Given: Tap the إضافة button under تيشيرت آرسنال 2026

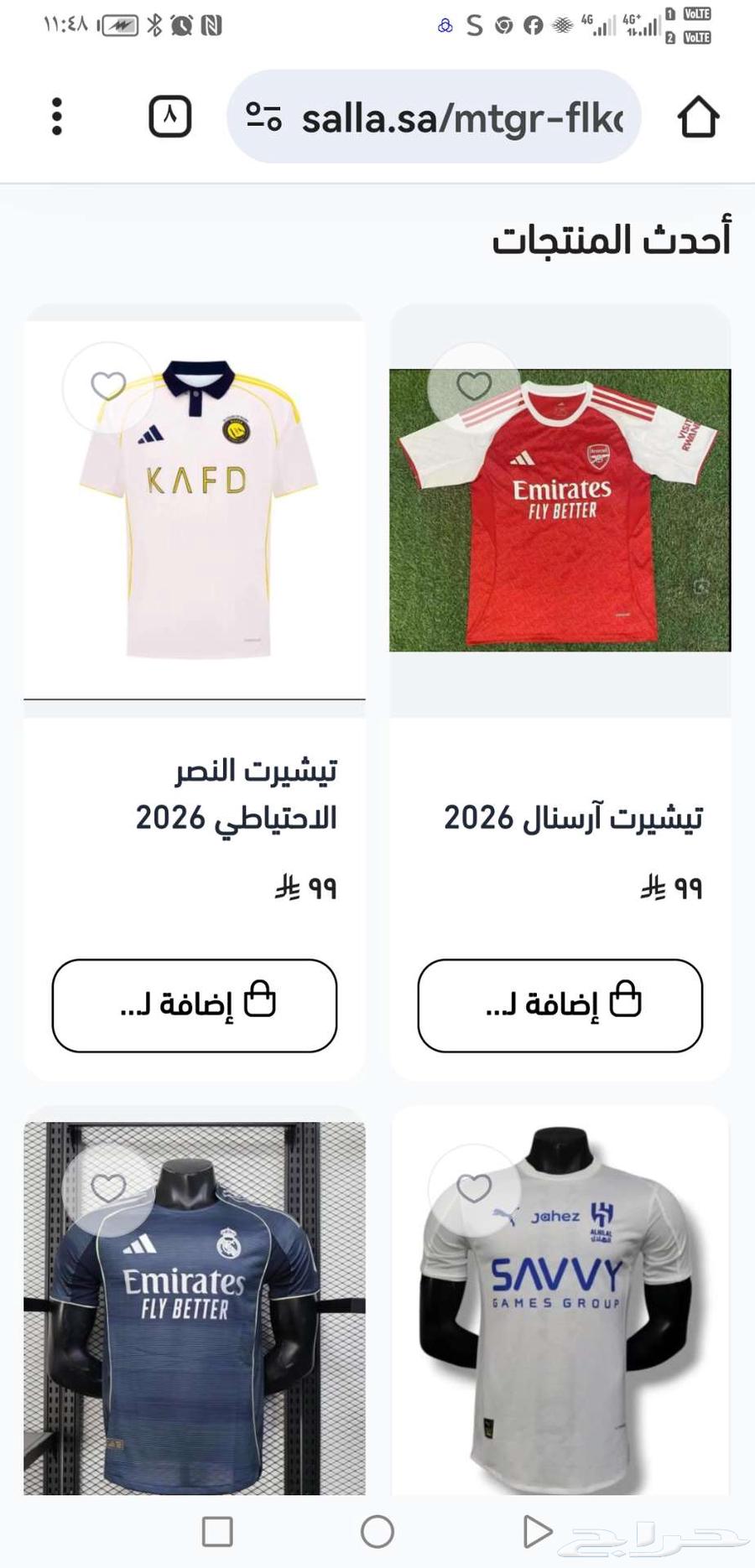Looking at the screenshot, I should [559, 1005].
